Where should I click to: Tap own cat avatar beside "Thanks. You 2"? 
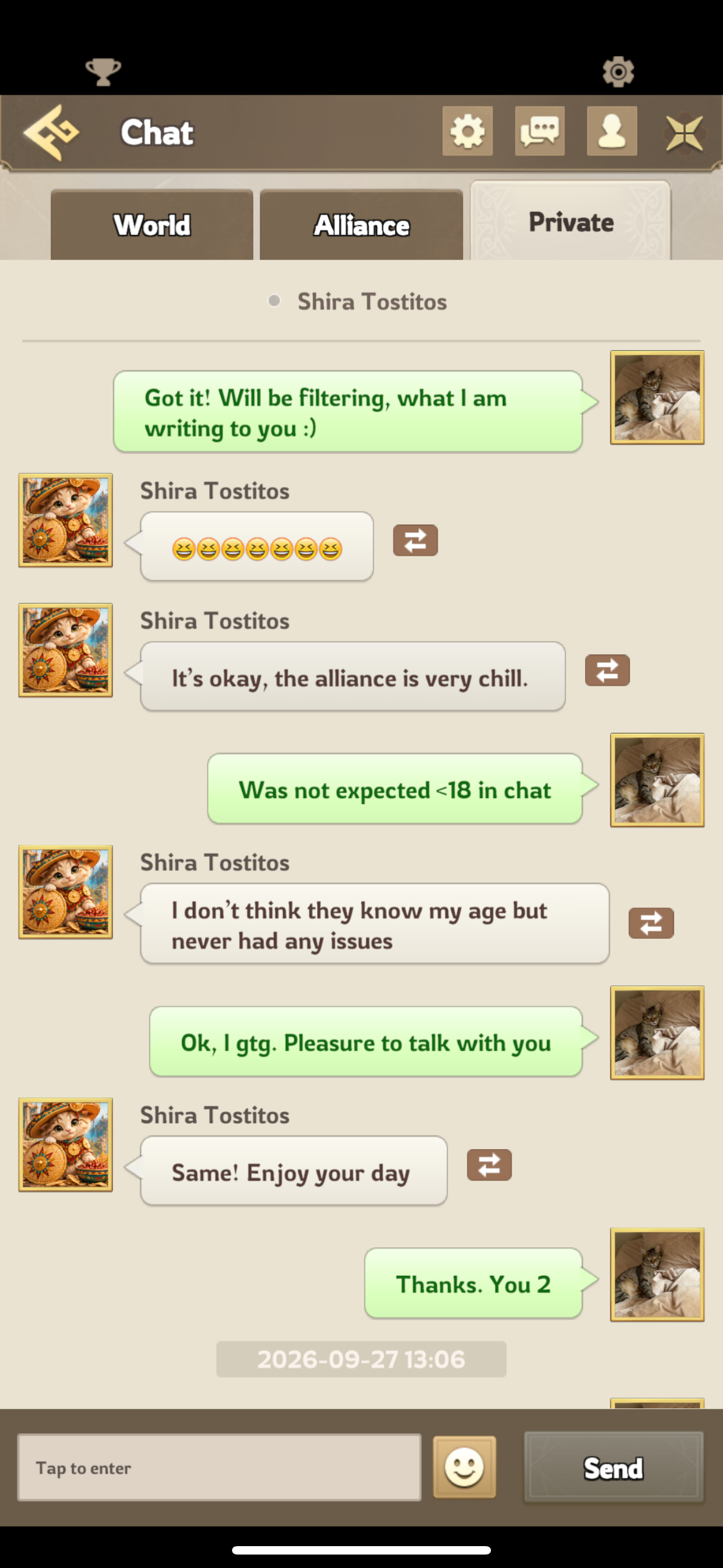pos(657,1275)
